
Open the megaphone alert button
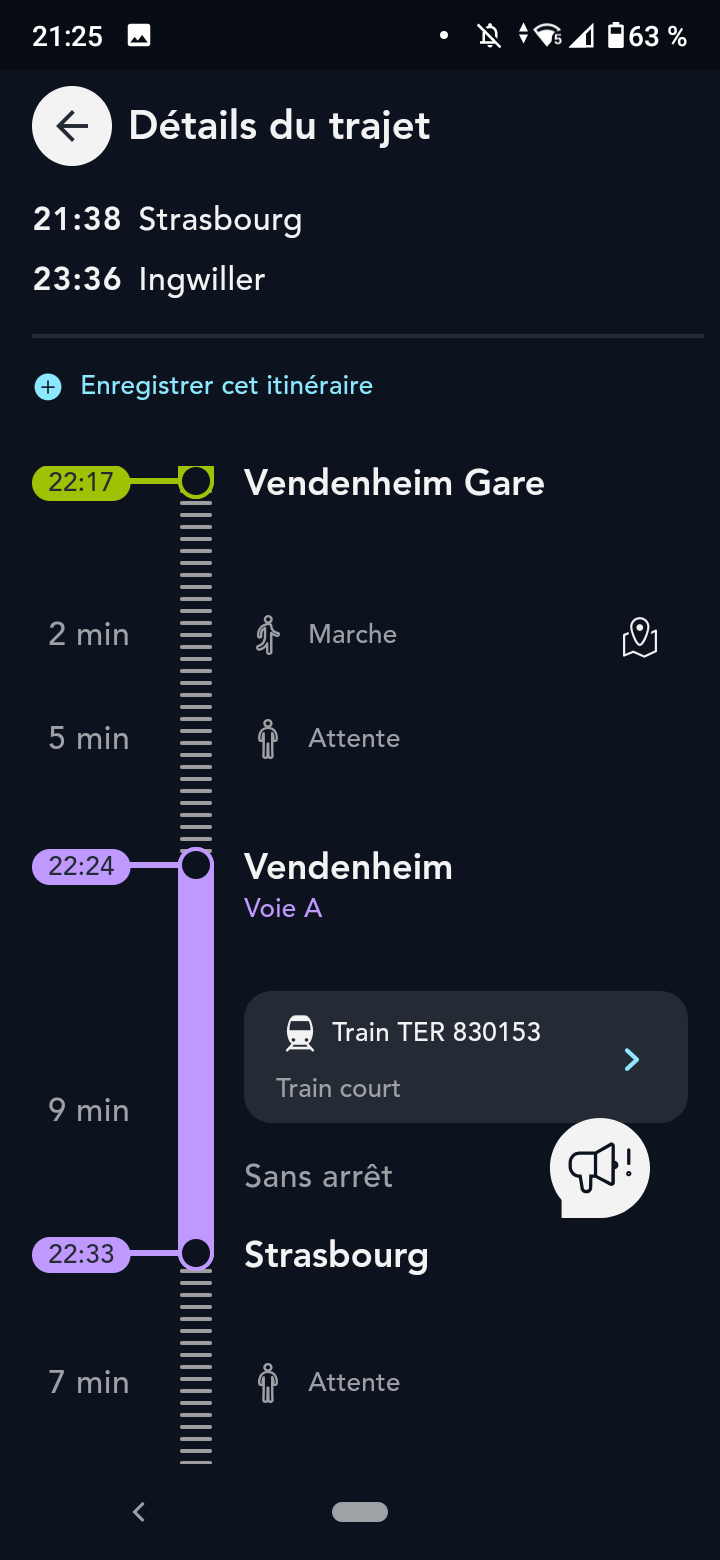click(600, 1167)
